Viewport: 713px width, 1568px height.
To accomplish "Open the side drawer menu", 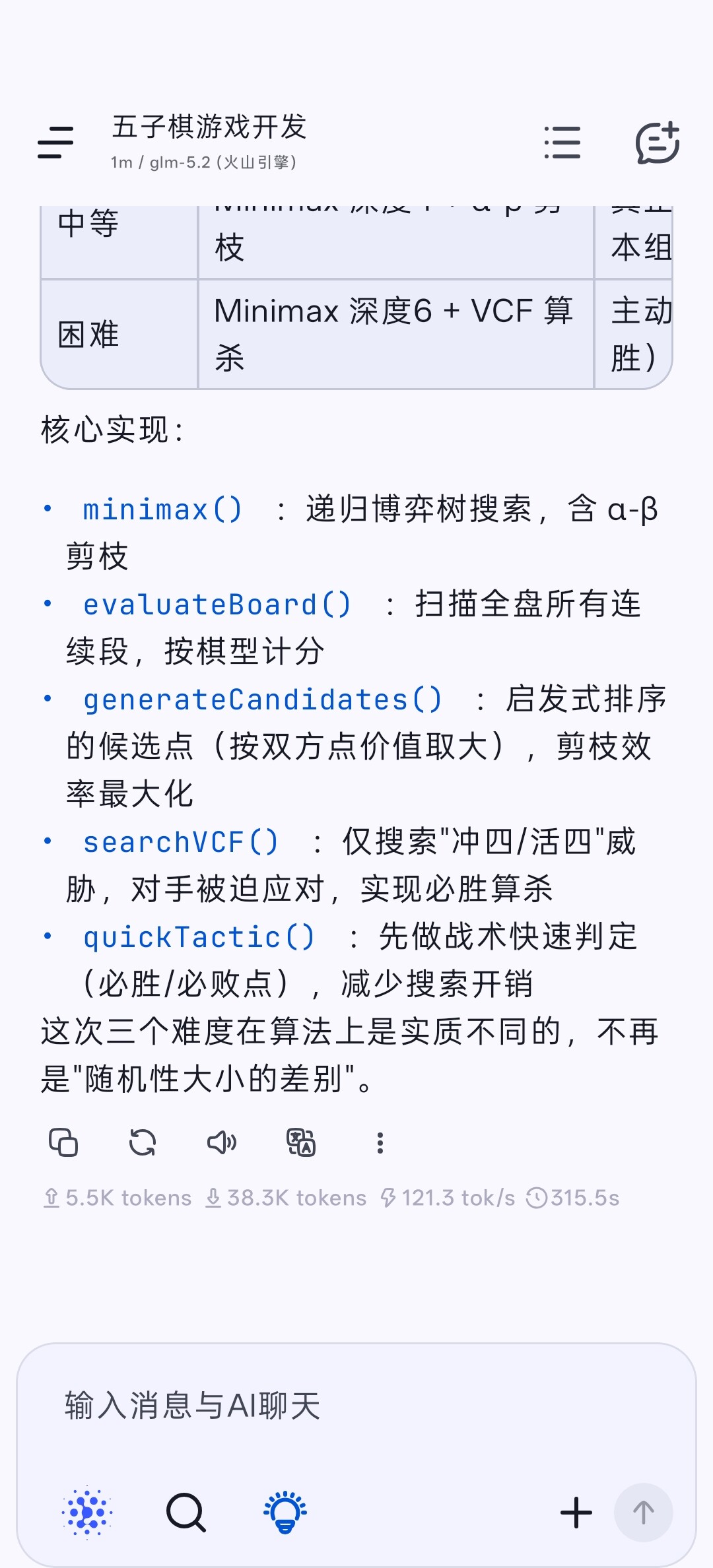I will pyautogui.click(x=55, y=143).
